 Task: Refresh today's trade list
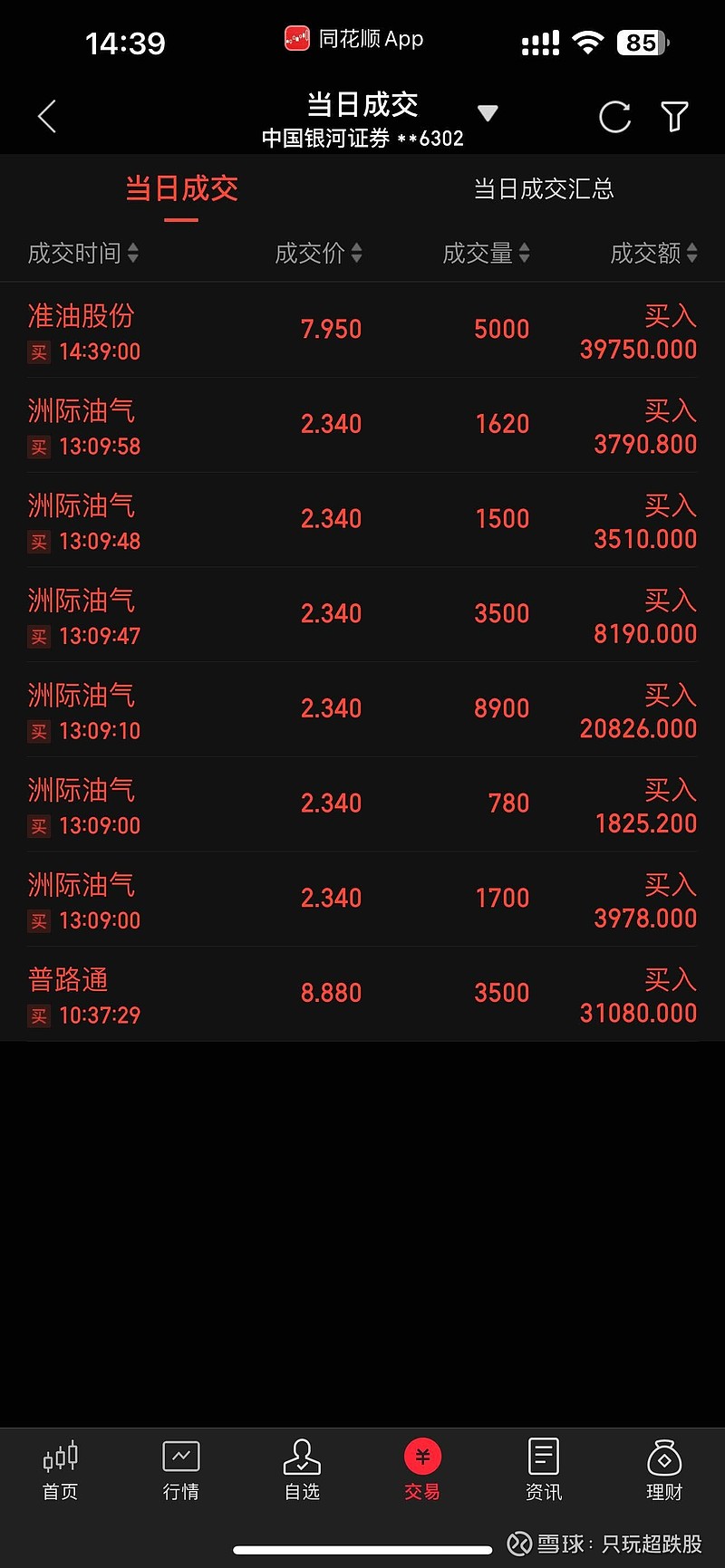(x=614, y=117)
